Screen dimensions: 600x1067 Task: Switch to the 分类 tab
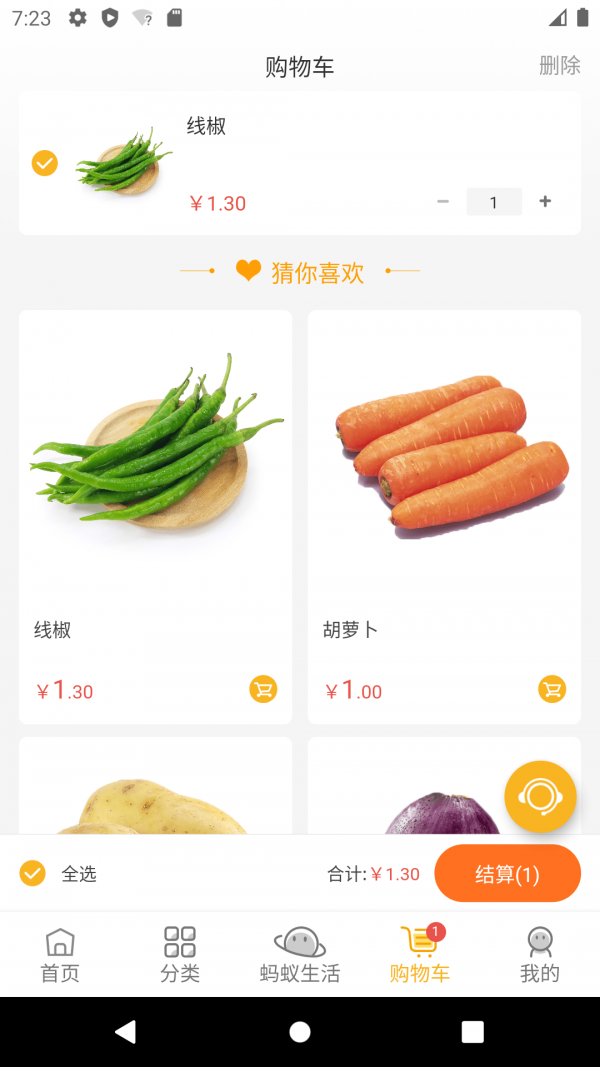coord(180,955)
